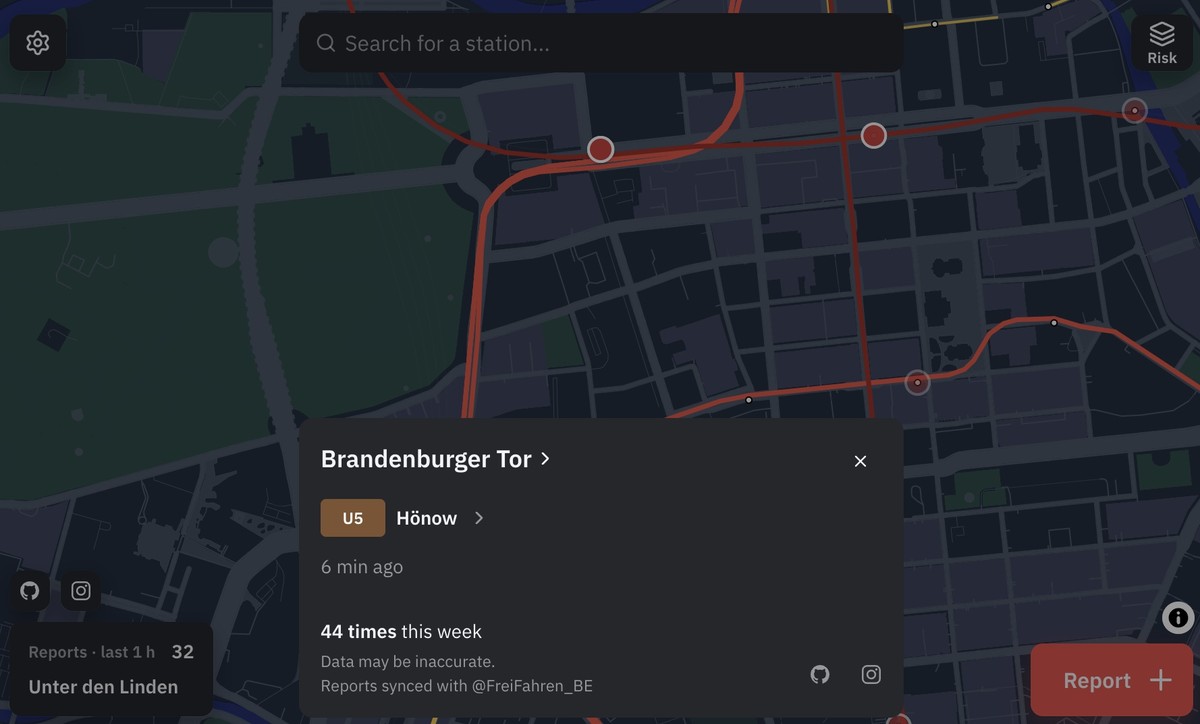Open the last-hour reports summary card

tap(111, 669)
